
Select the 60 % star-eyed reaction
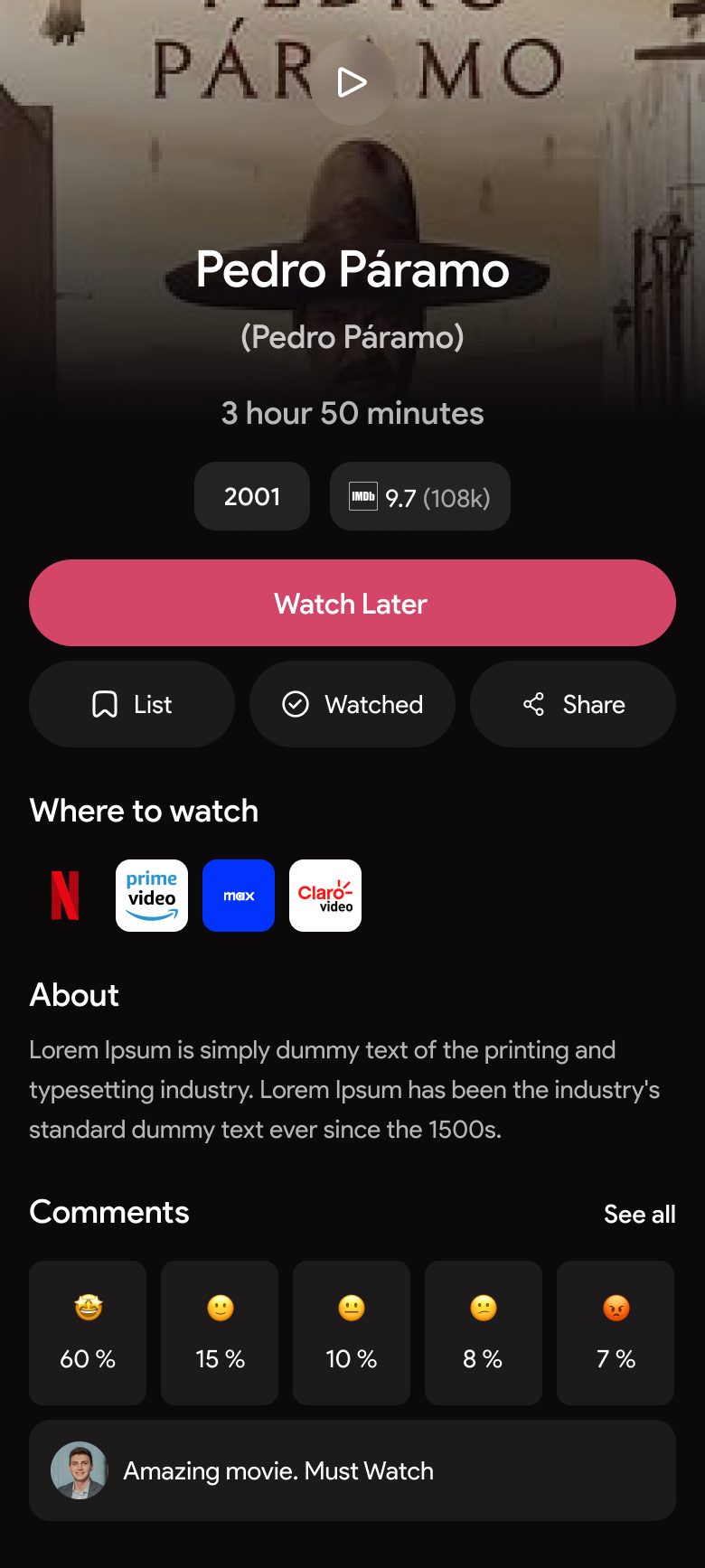(88, 1332)
